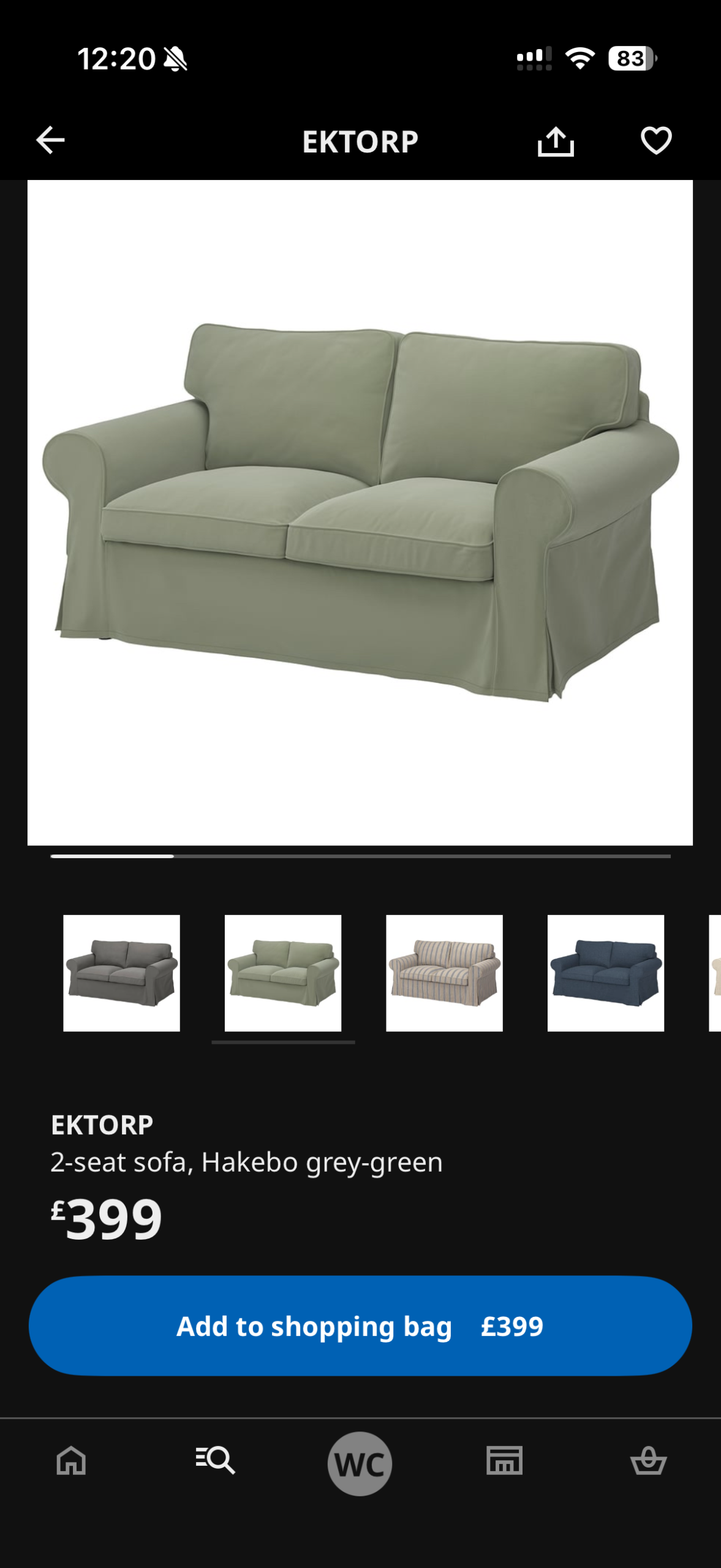The image size is (721, 1568).
Task: Select the dark blue sofa variant
Action: coord(605,973)
